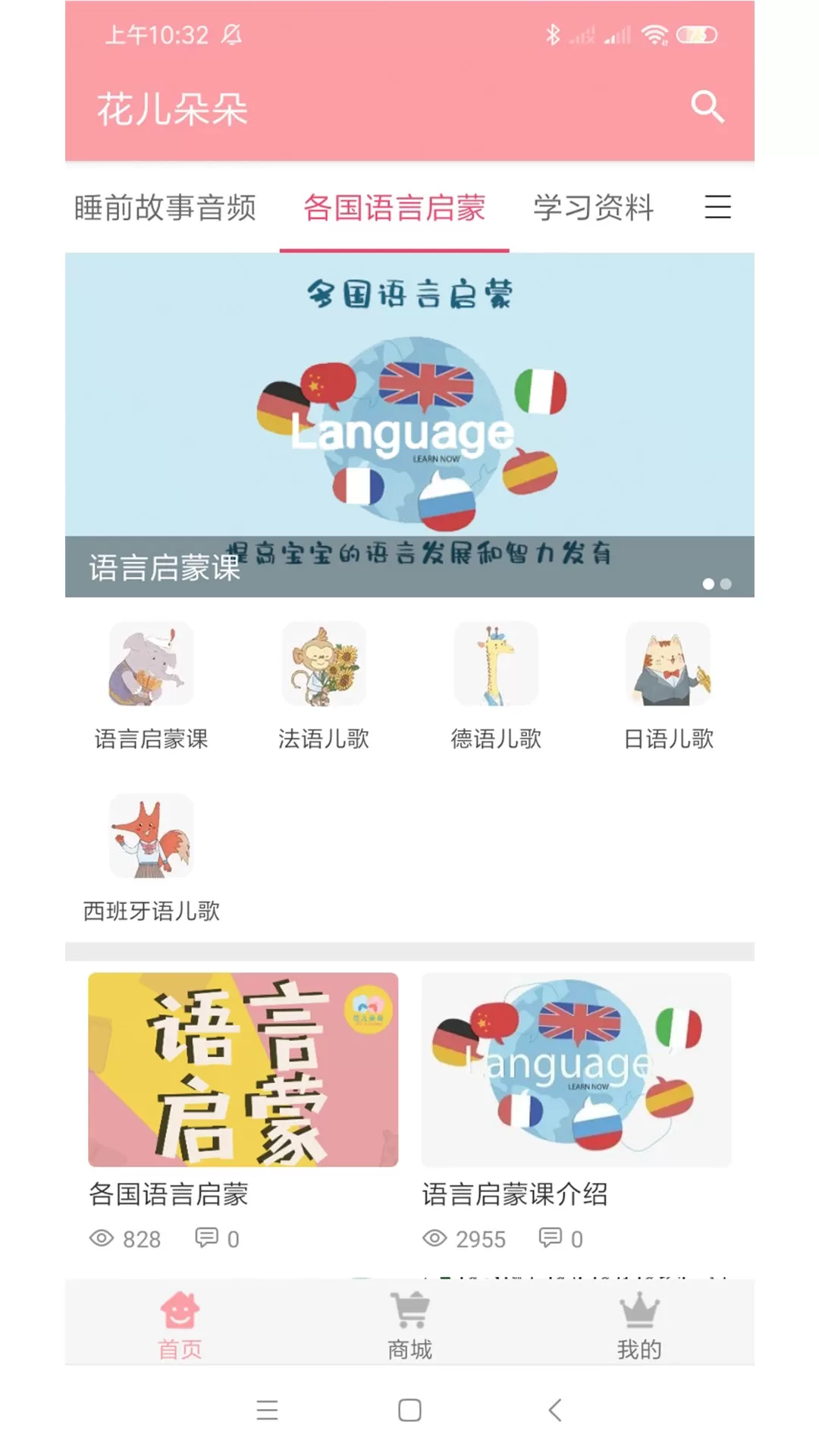Expand the category list menu icon
This screenshot has width=819, height=1456.
717,207
